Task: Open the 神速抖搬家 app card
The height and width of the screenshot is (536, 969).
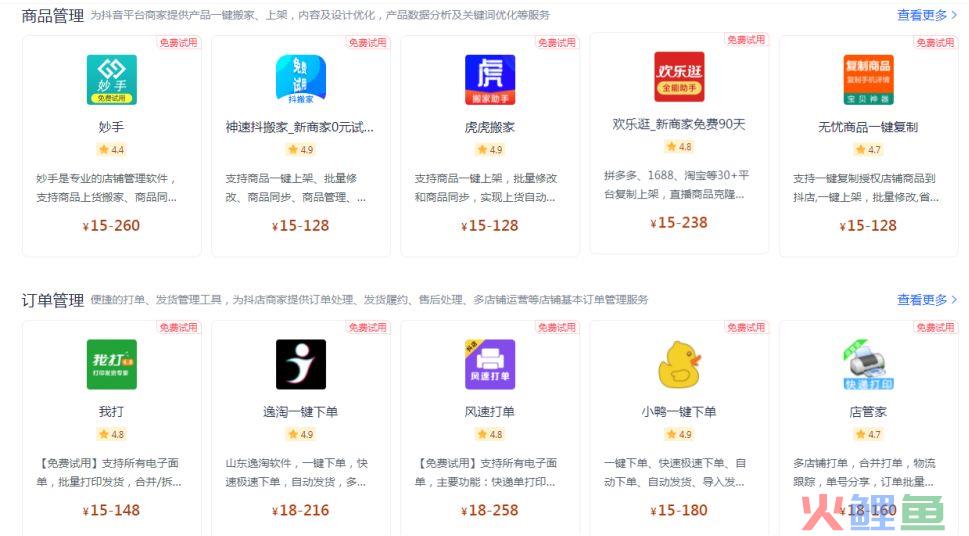Action: click(x=300, y=127)
